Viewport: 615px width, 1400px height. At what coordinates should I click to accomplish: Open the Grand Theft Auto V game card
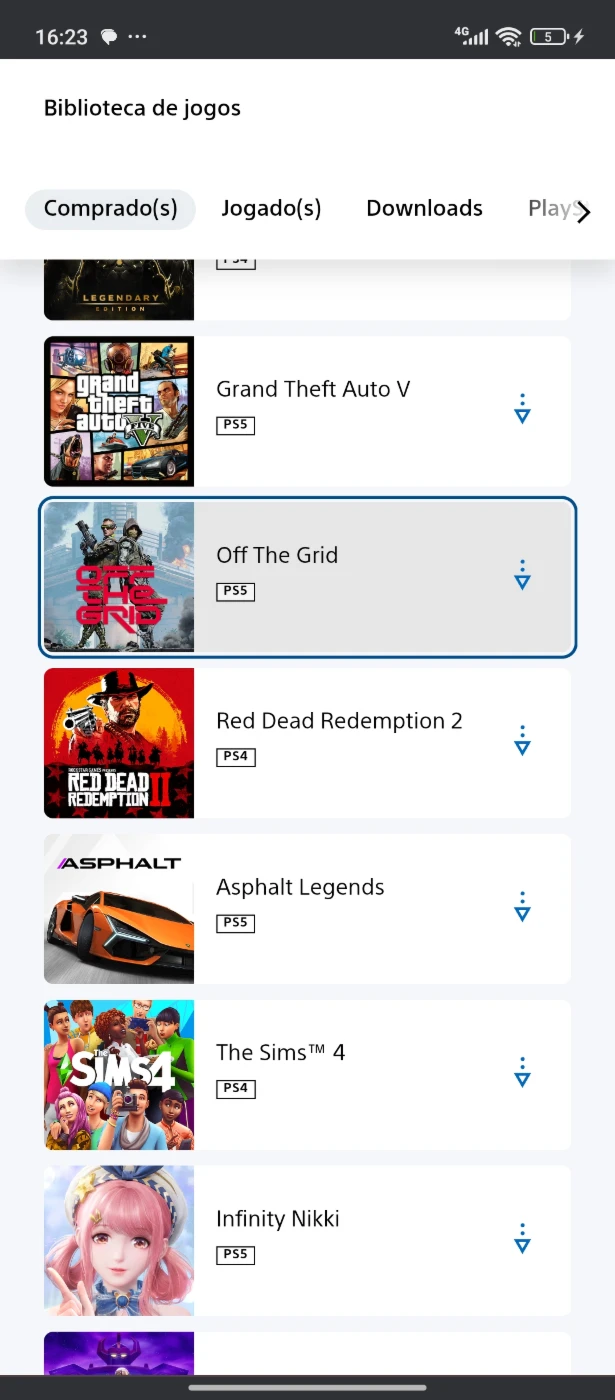point(307,411)
